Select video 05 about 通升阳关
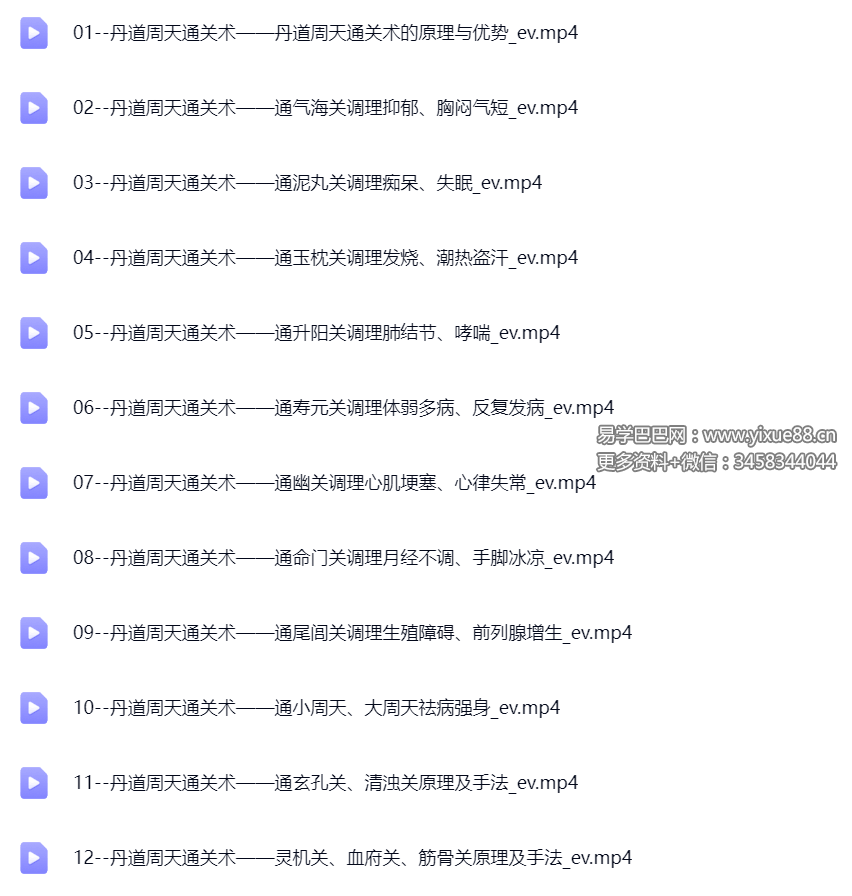This screenshot has width=852, height=896. (316, 333)
